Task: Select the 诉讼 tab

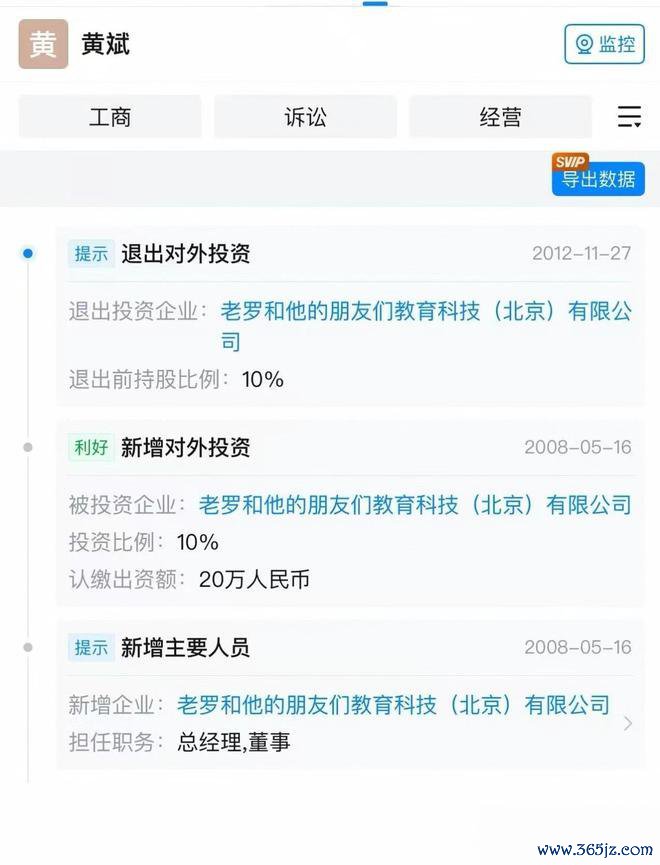Action: click(x=305, y=117)
